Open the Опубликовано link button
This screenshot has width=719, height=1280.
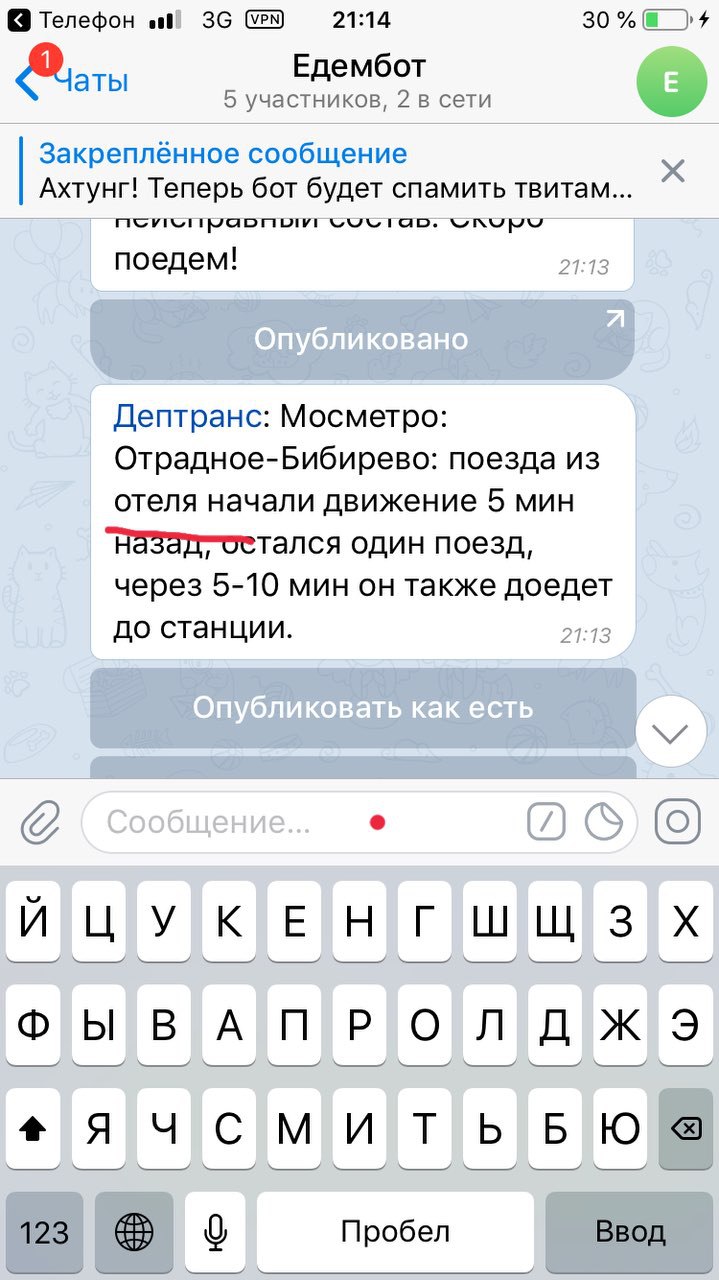[362, 339]
